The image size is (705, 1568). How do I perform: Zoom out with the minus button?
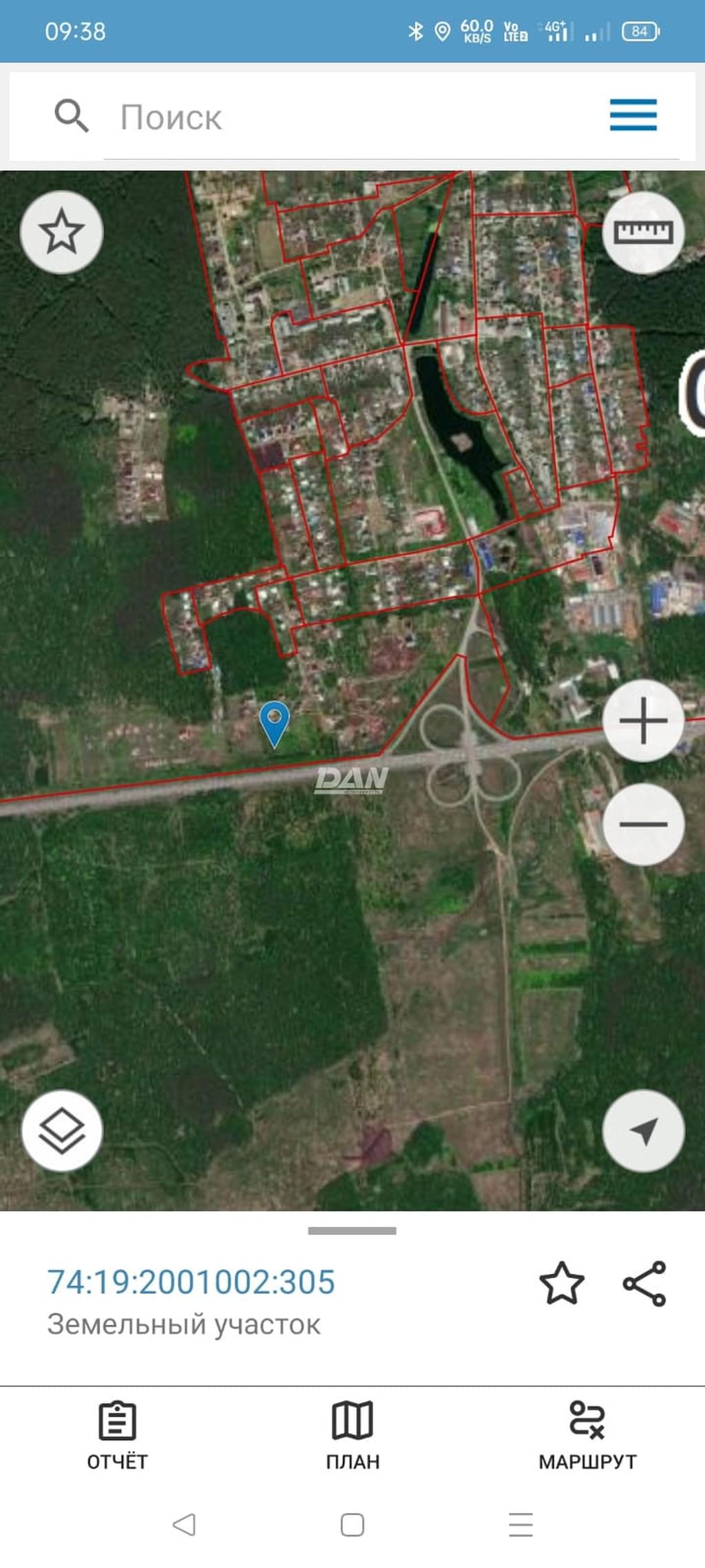(x=643, y=824)
